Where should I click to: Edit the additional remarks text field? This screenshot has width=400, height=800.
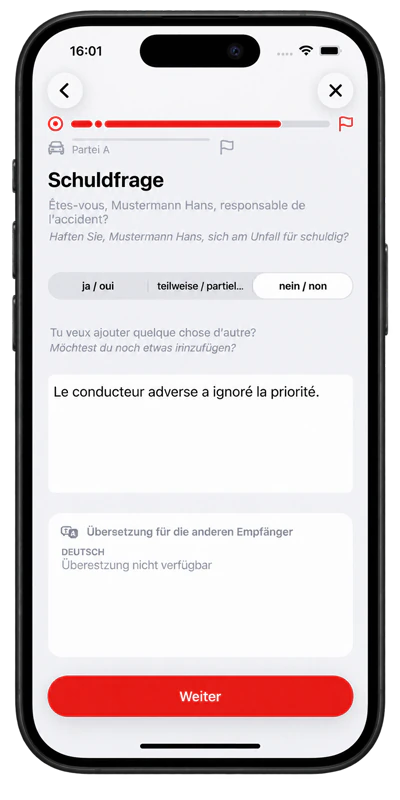tap(200, 434)
